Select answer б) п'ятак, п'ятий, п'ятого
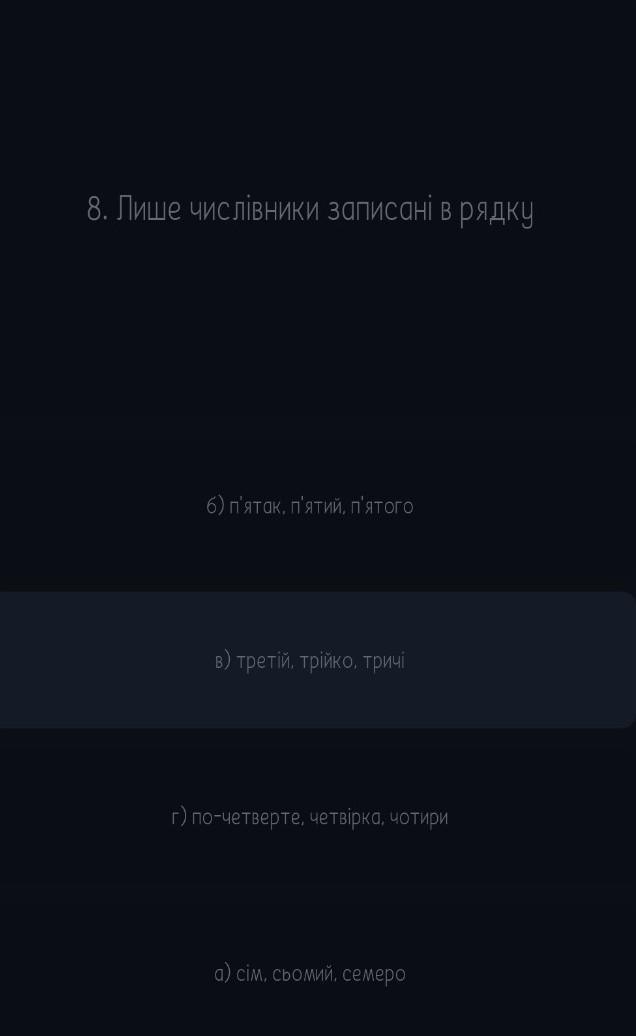 [x=310, y=506]
